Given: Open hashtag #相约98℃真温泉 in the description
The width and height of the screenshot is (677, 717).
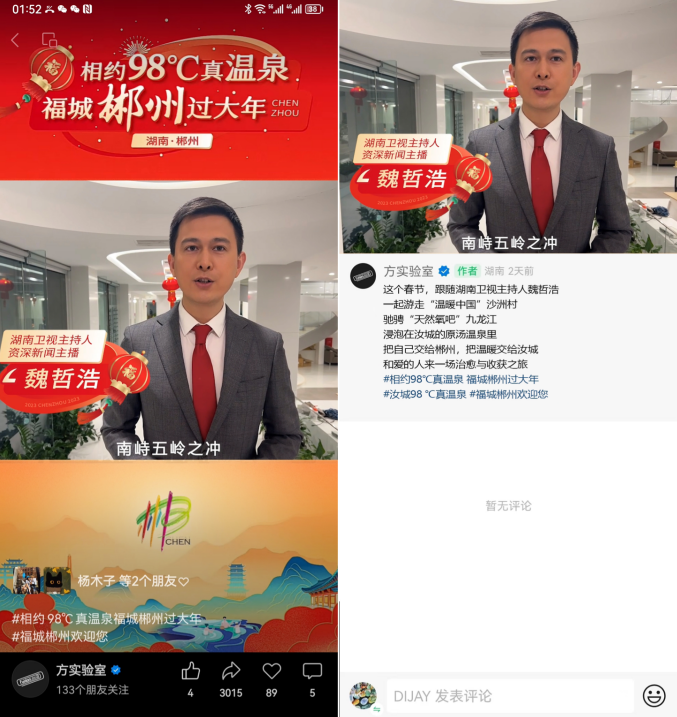Looking at the screenshot, I should [423, 380].
